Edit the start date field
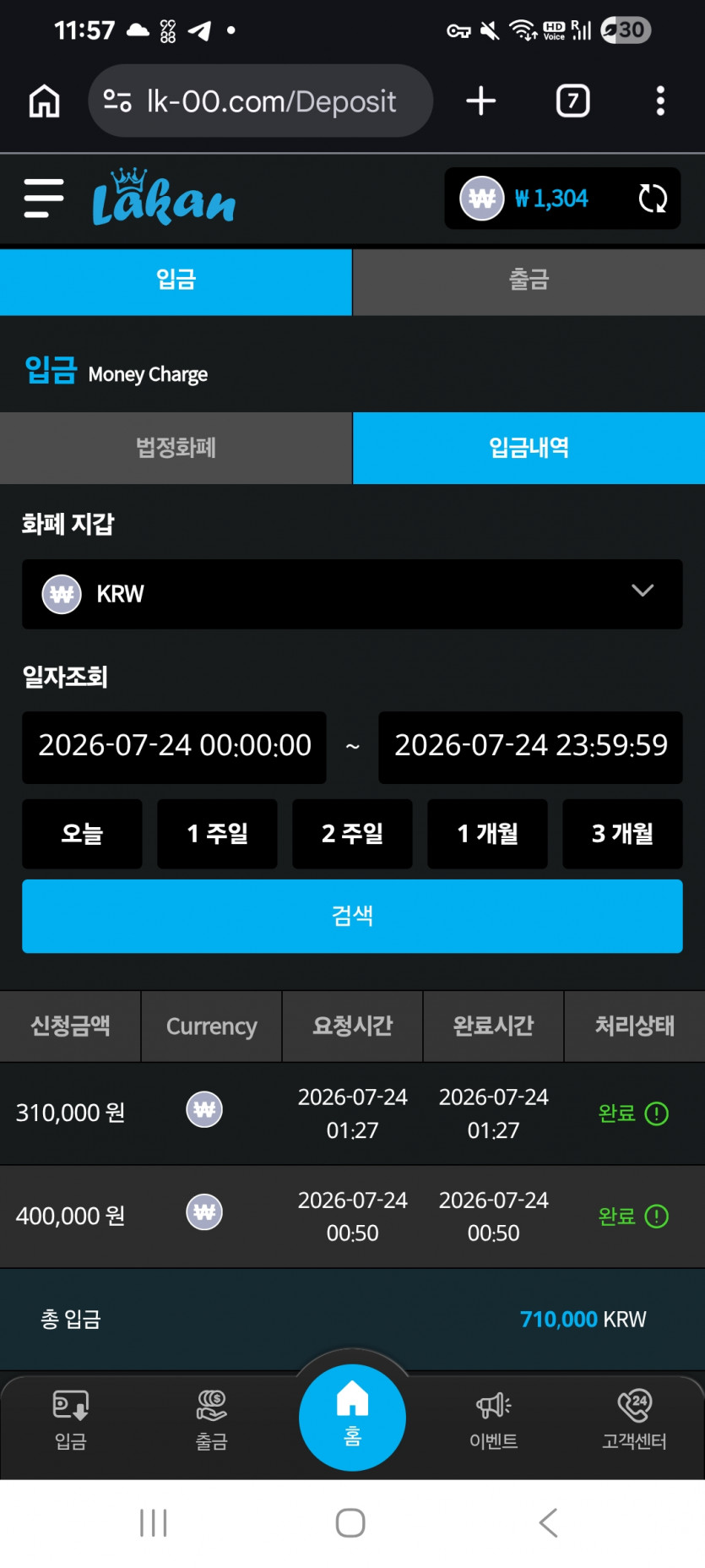The height and width of the screenshot is (1568, 705). click(174, 747)
